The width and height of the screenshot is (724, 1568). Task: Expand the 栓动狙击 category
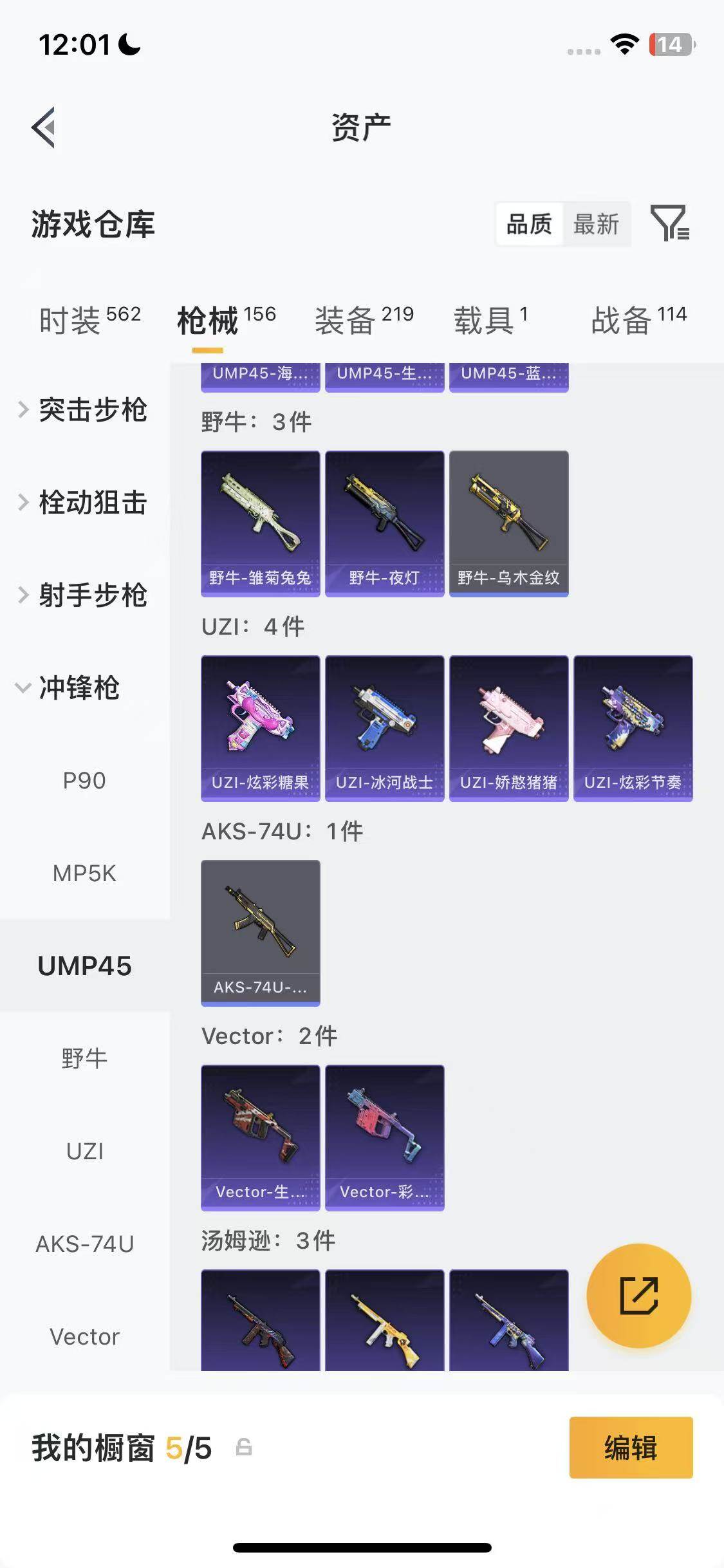pos(84,503)
